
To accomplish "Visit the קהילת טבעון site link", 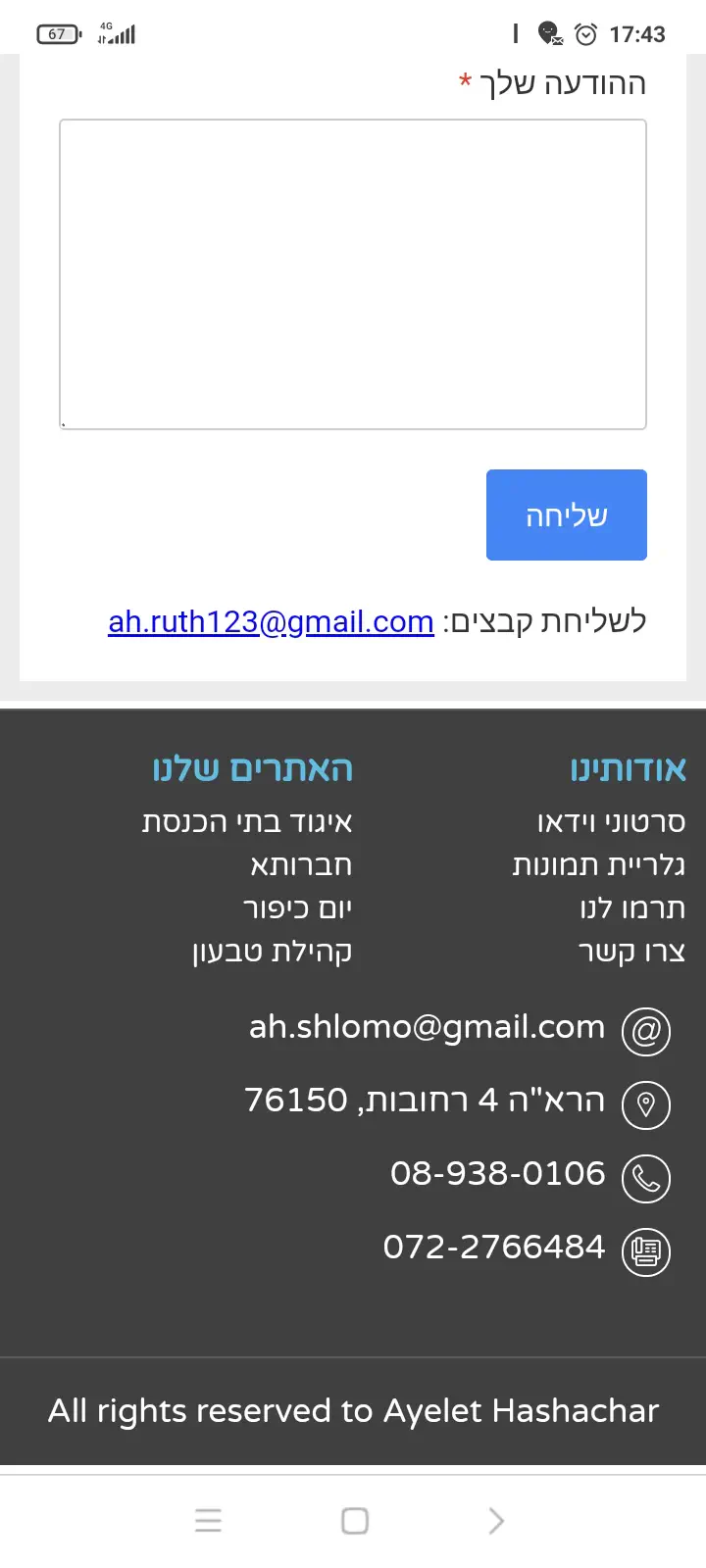I will [272, 951].
